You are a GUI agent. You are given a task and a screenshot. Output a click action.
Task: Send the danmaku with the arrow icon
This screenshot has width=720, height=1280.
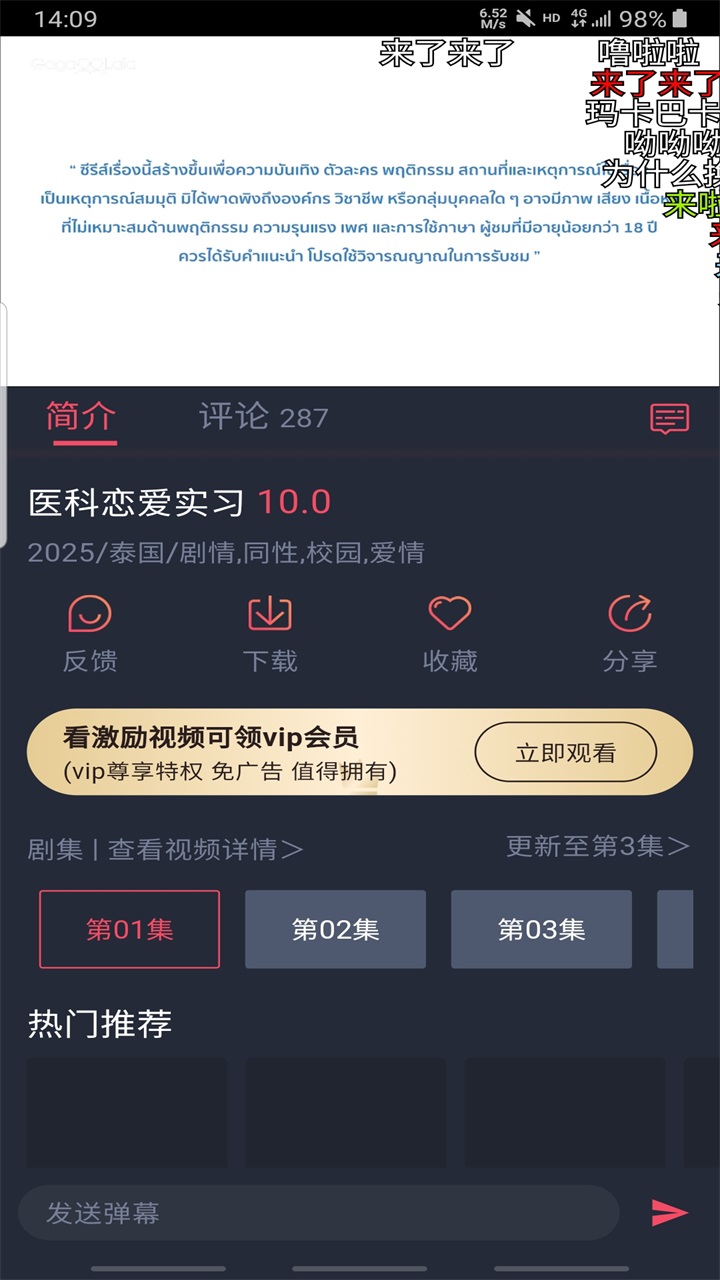tap(669, 1213)
